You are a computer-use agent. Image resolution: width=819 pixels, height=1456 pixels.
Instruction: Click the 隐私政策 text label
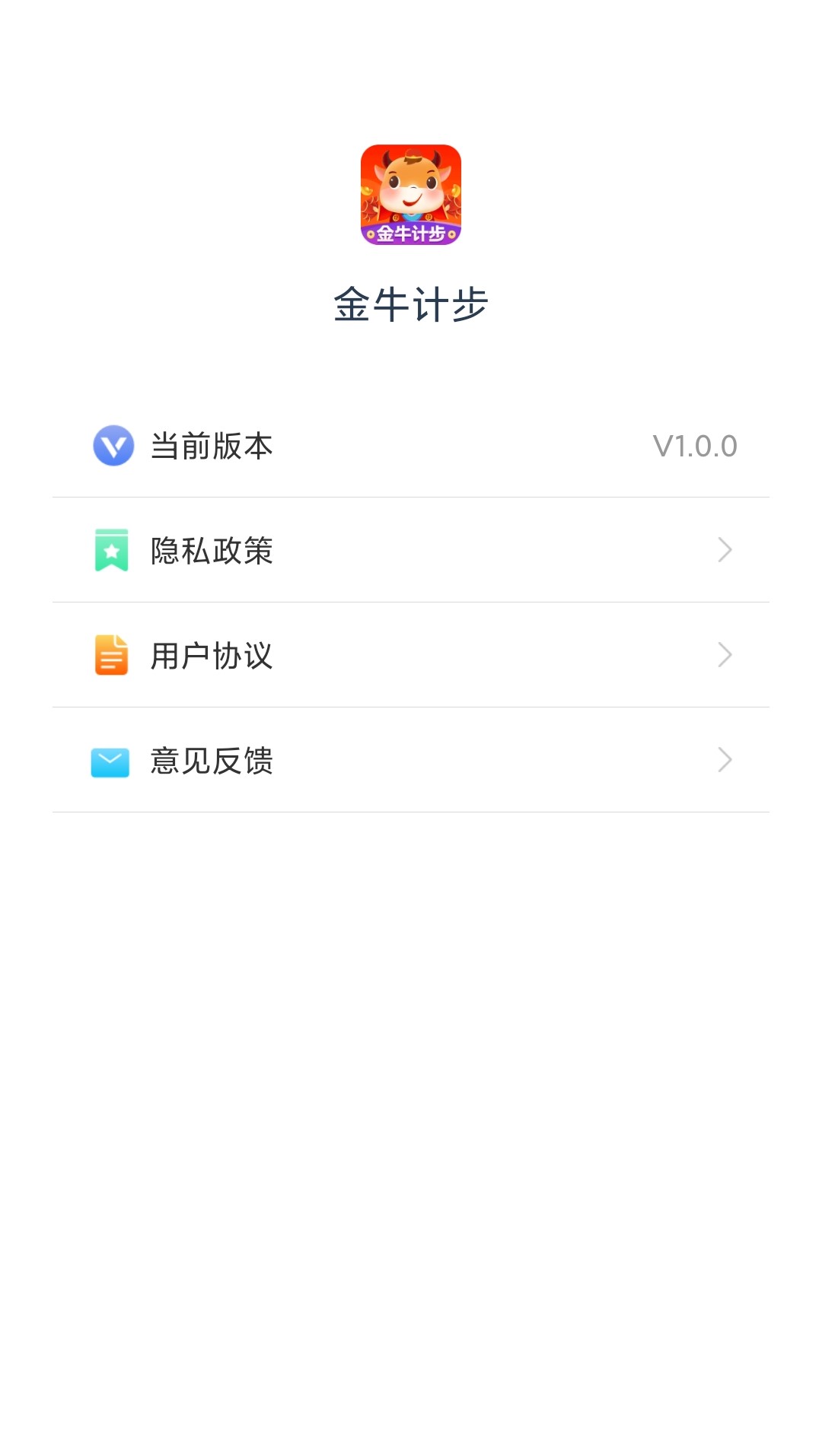(212, 549)
